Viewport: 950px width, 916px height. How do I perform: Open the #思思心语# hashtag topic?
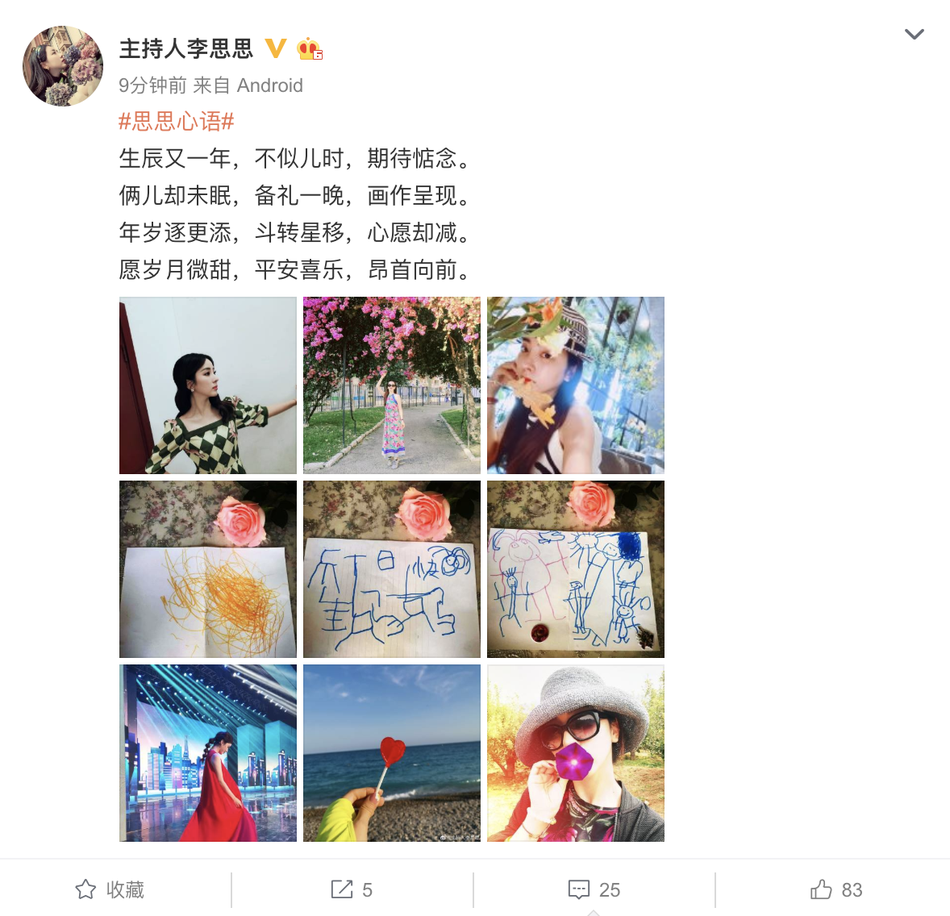(176, 122)
